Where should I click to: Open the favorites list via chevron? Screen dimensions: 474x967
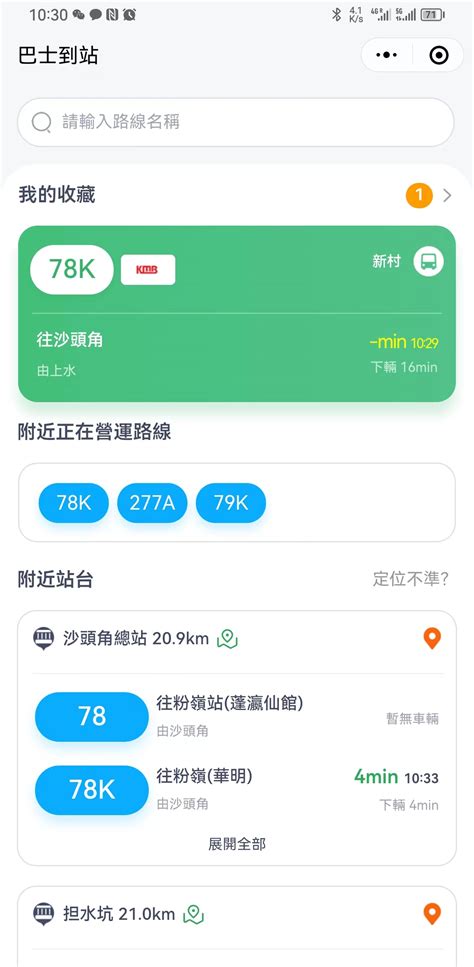point(447,196)
